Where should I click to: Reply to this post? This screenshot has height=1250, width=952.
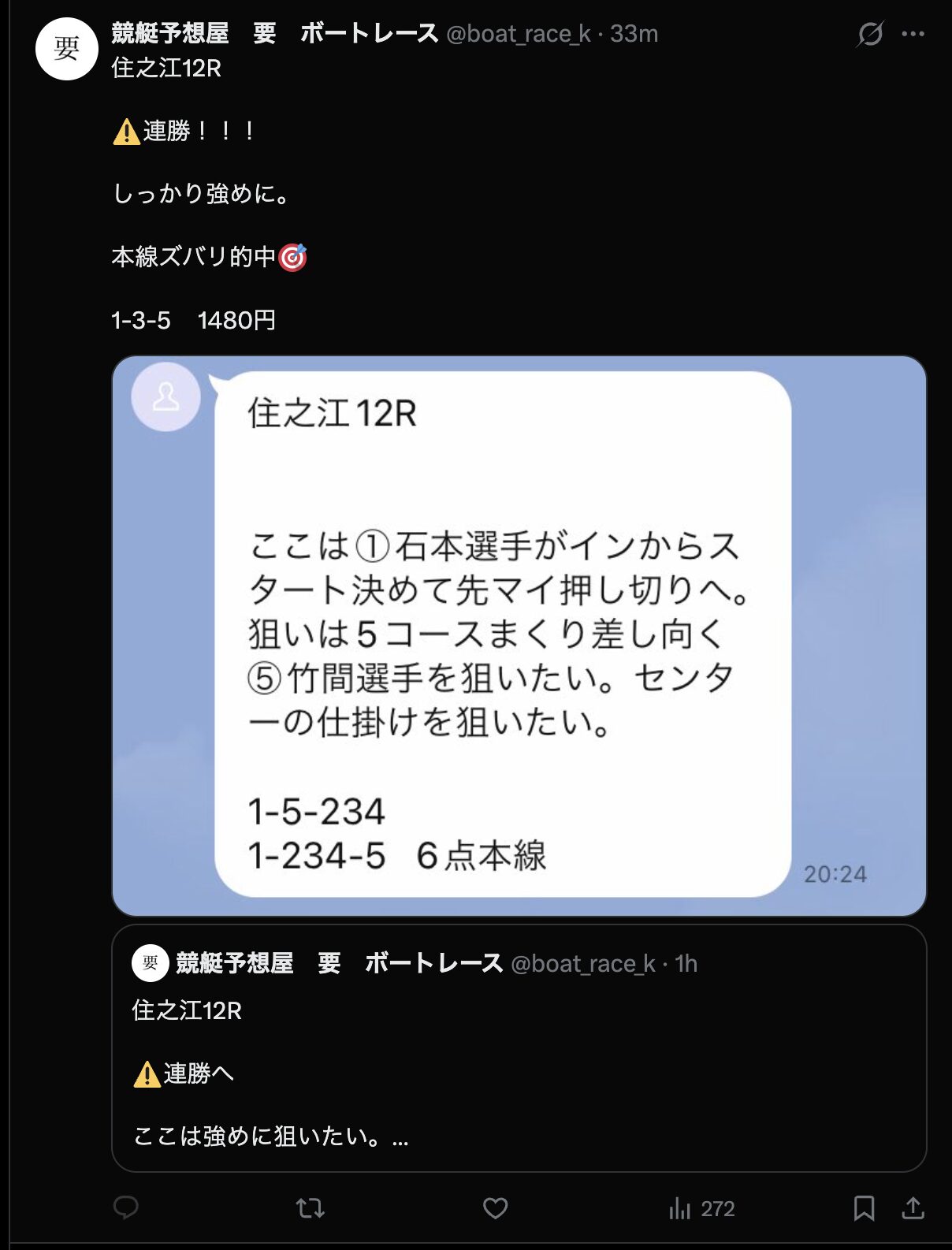coord(126,1207)
